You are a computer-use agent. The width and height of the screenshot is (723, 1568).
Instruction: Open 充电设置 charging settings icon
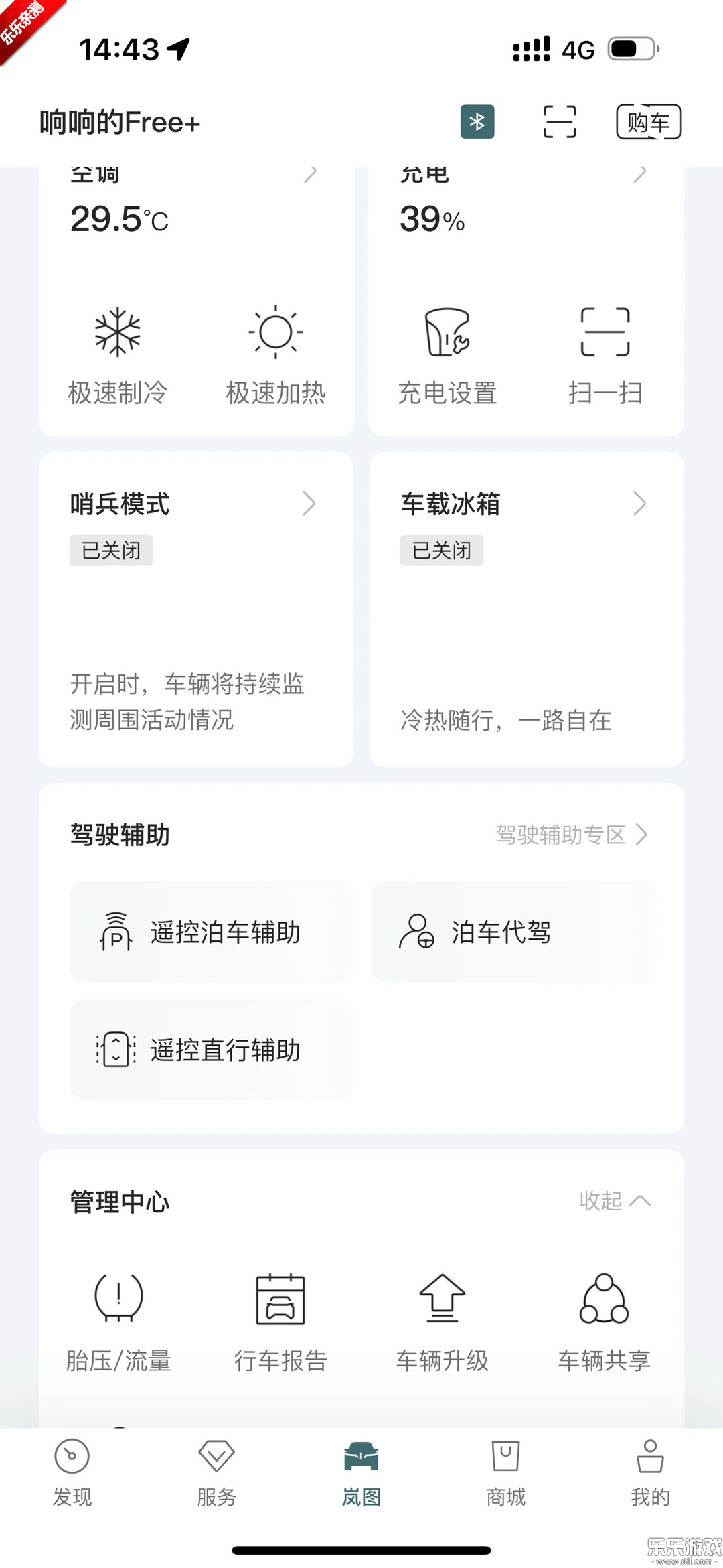click(x=446, y=333)
